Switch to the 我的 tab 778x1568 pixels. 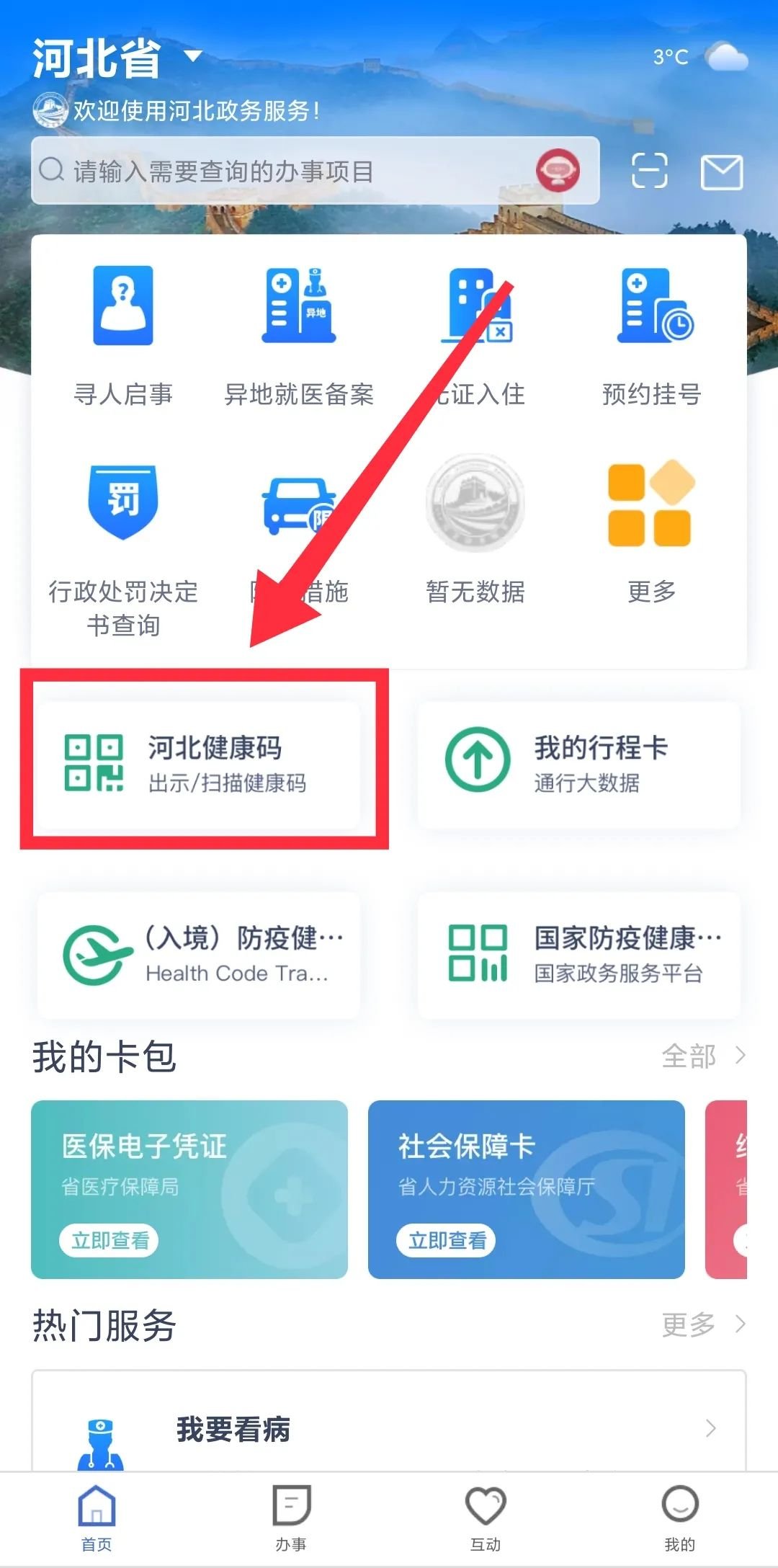point(679,1517)
